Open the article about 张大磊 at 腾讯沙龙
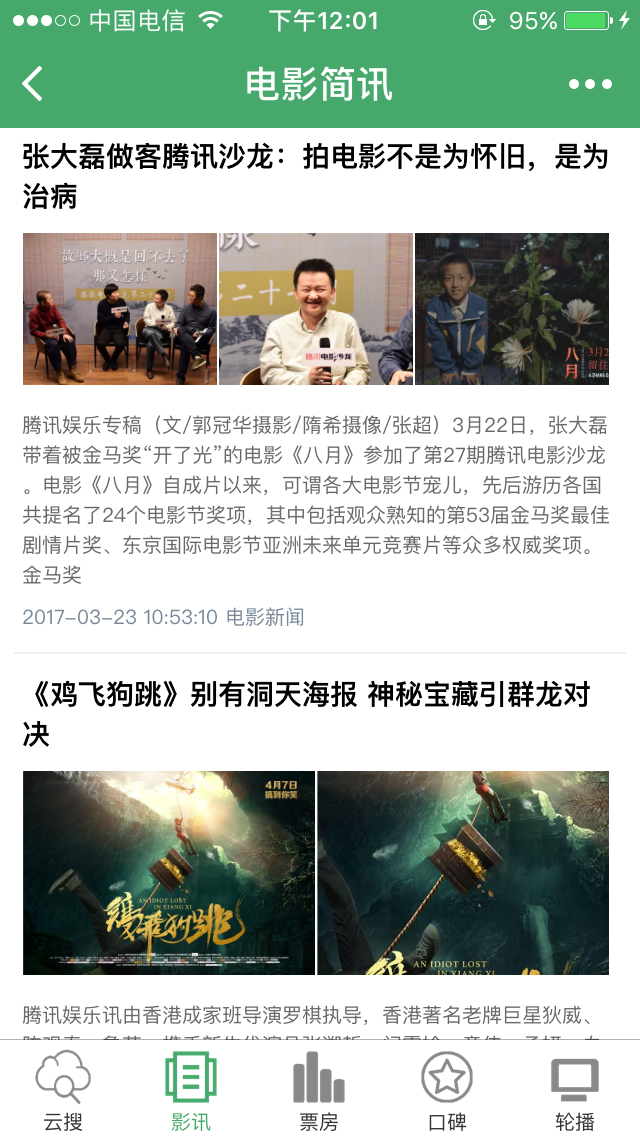Screen dimensions: 640x1136 pos(316,176)
